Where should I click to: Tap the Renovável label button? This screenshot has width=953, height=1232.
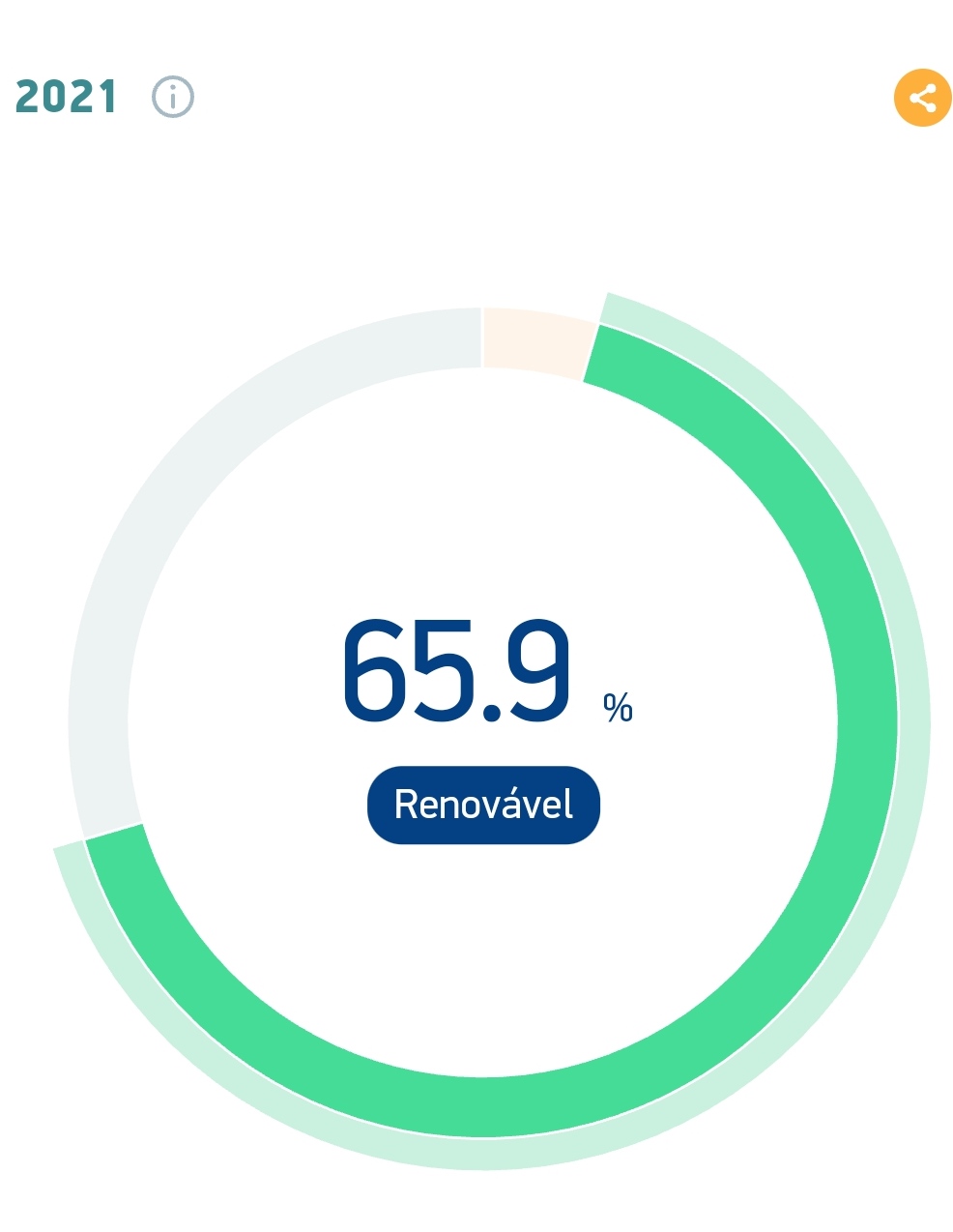click(x=483, y=805)
